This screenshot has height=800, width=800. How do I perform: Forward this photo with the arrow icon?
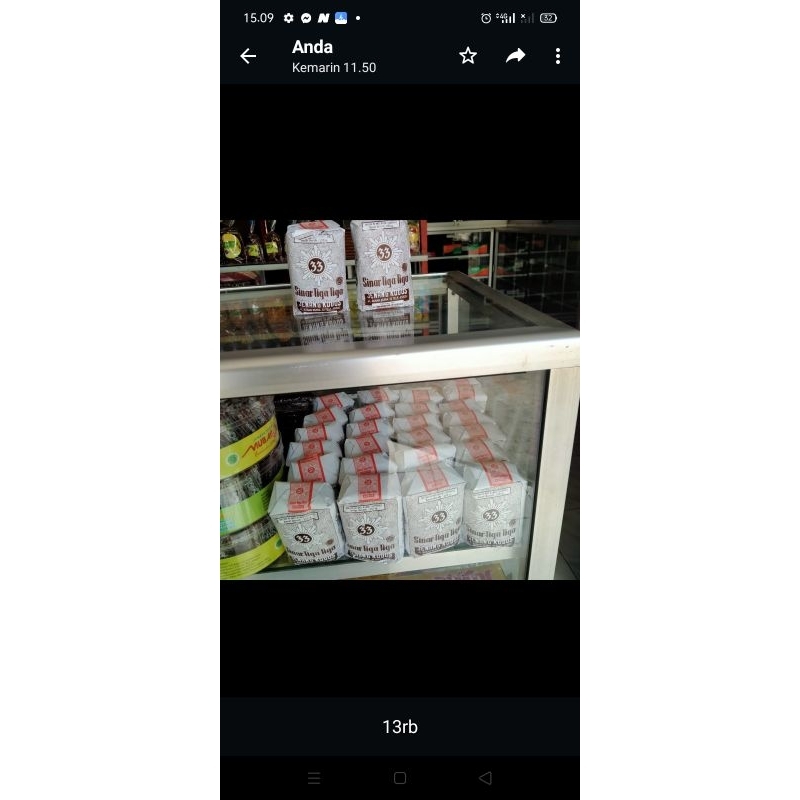515,55
